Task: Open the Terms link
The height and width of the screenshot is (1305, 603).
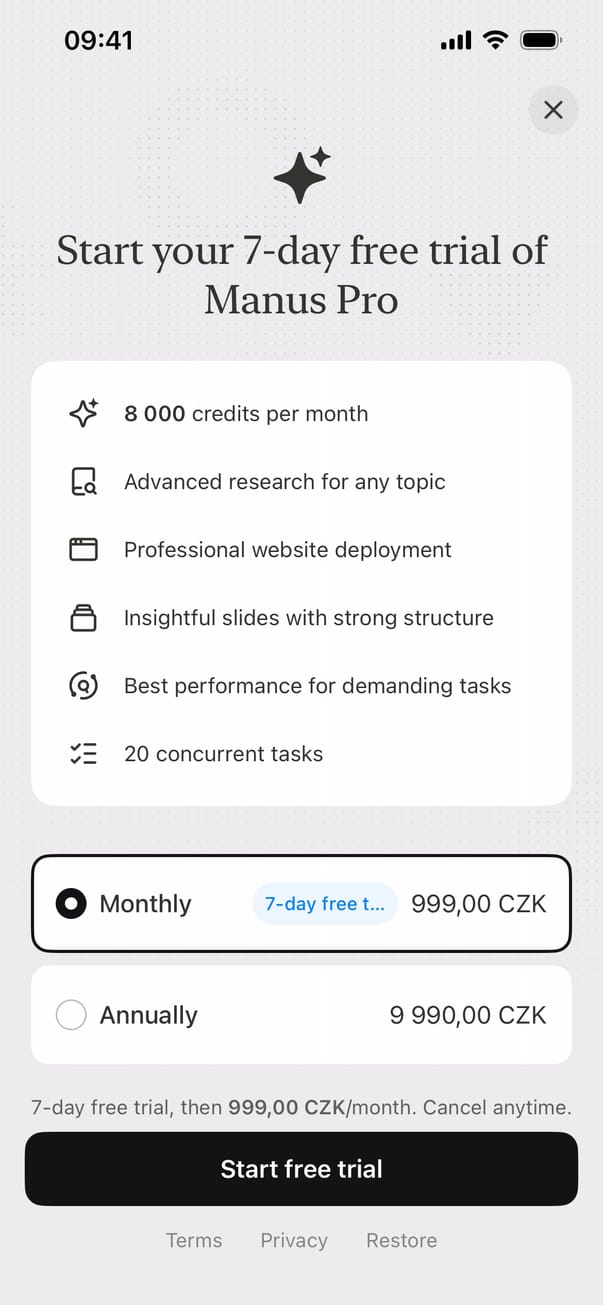Action: click(194, 1240)
